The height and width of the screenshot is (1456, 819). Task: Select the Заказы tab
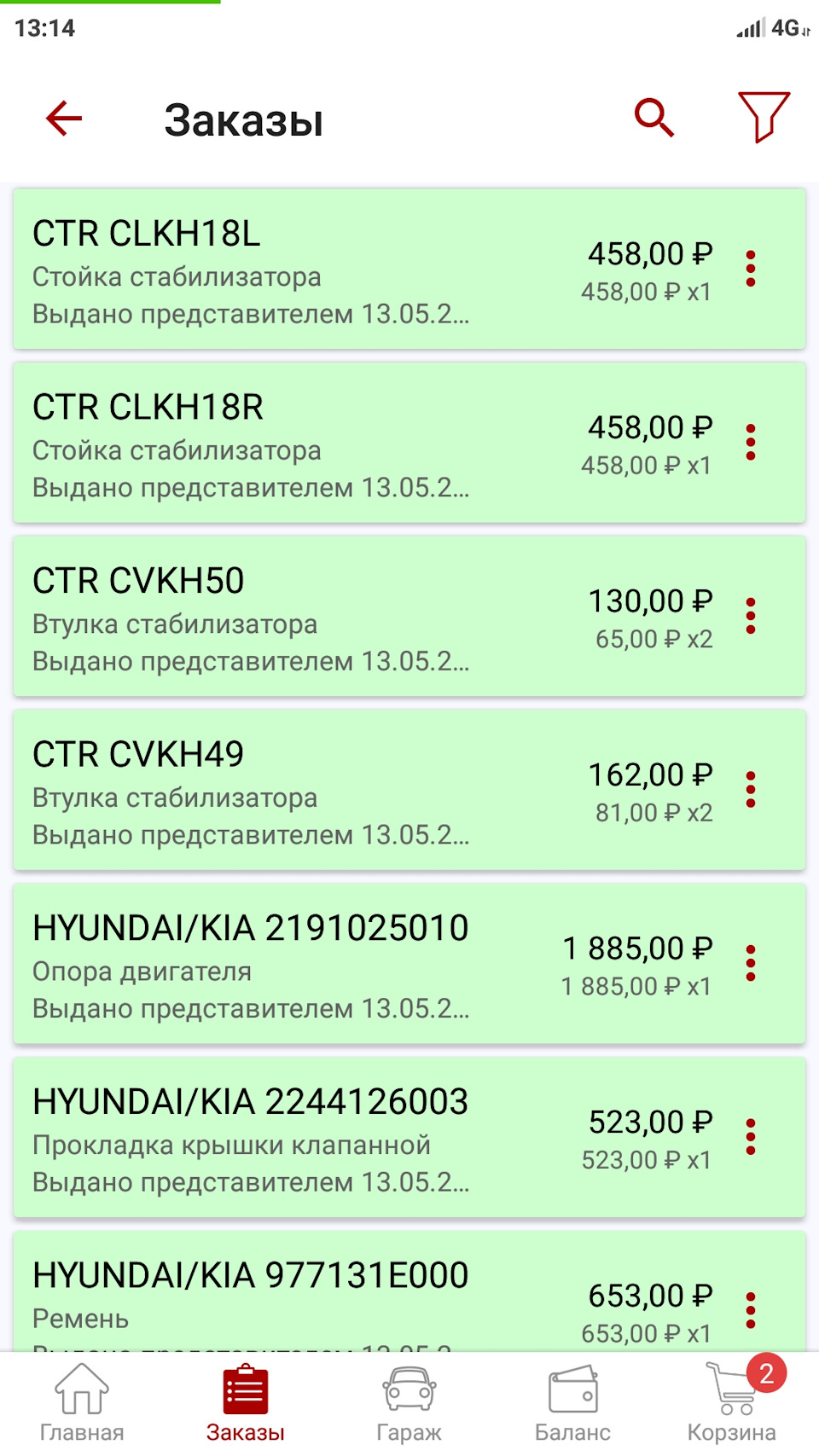click(x=246, y=1403)
